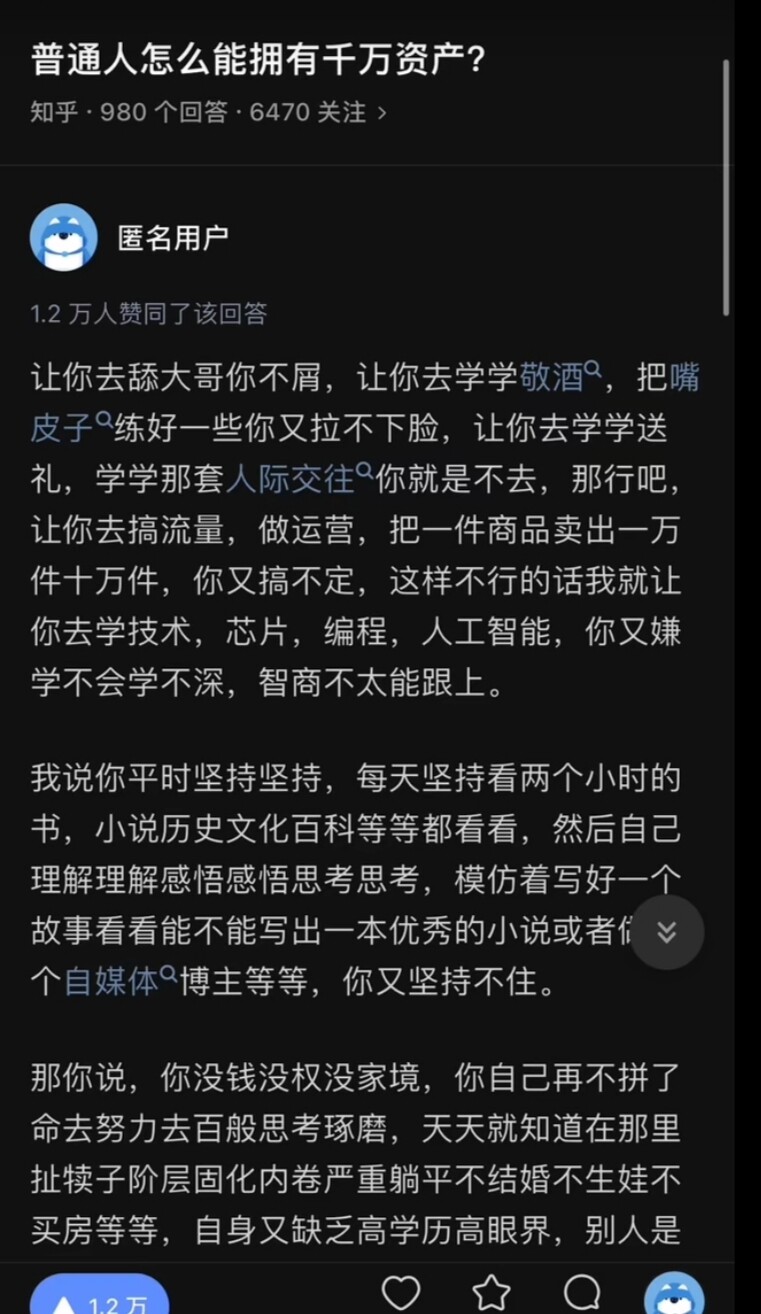761x1314 pixels.
Task: Open the comments bubble icon
Action: (x=582, y=1292)
